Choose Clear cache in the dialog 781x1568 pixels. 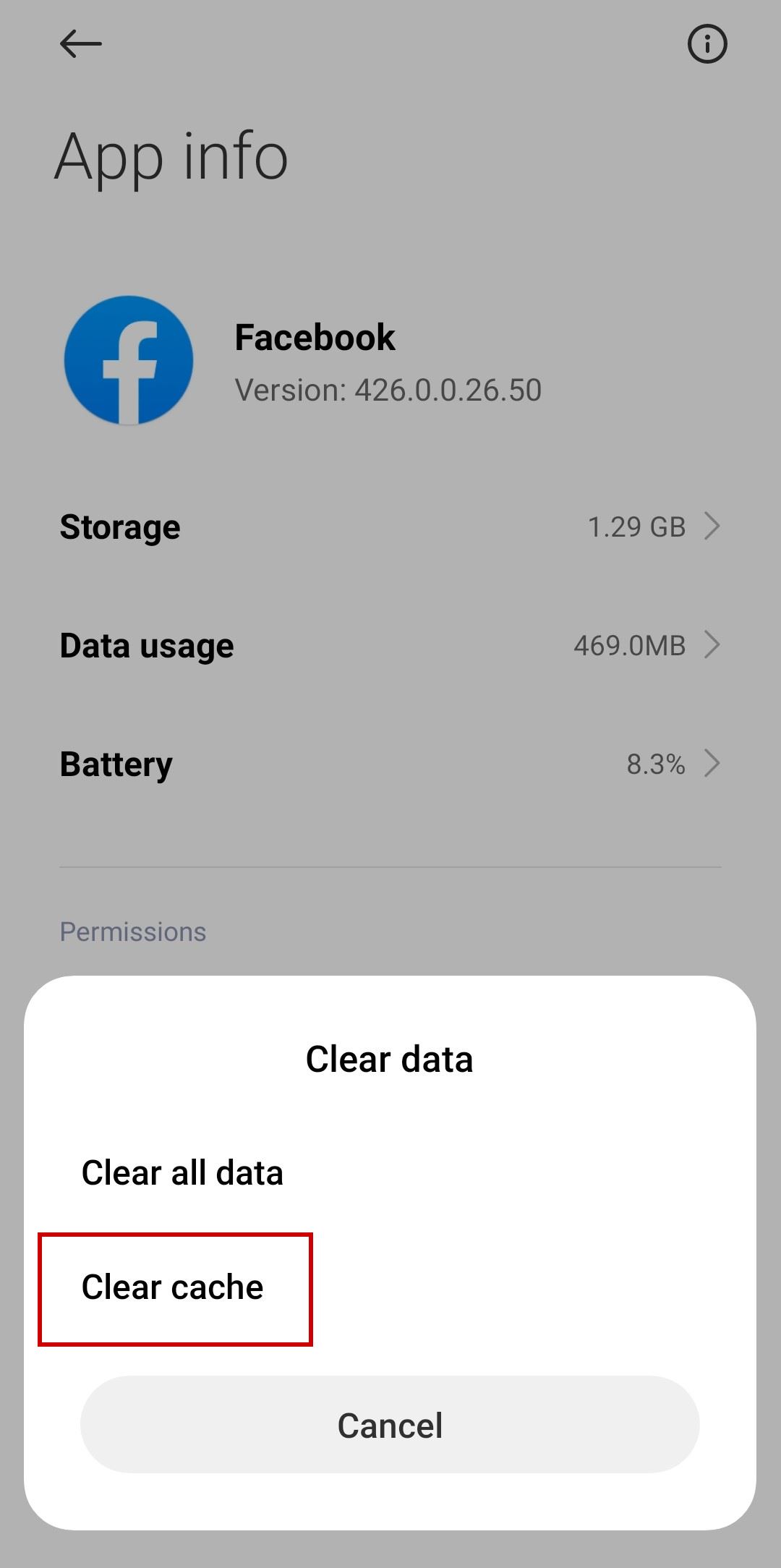pyautogui.click(x=174, y=1288)
